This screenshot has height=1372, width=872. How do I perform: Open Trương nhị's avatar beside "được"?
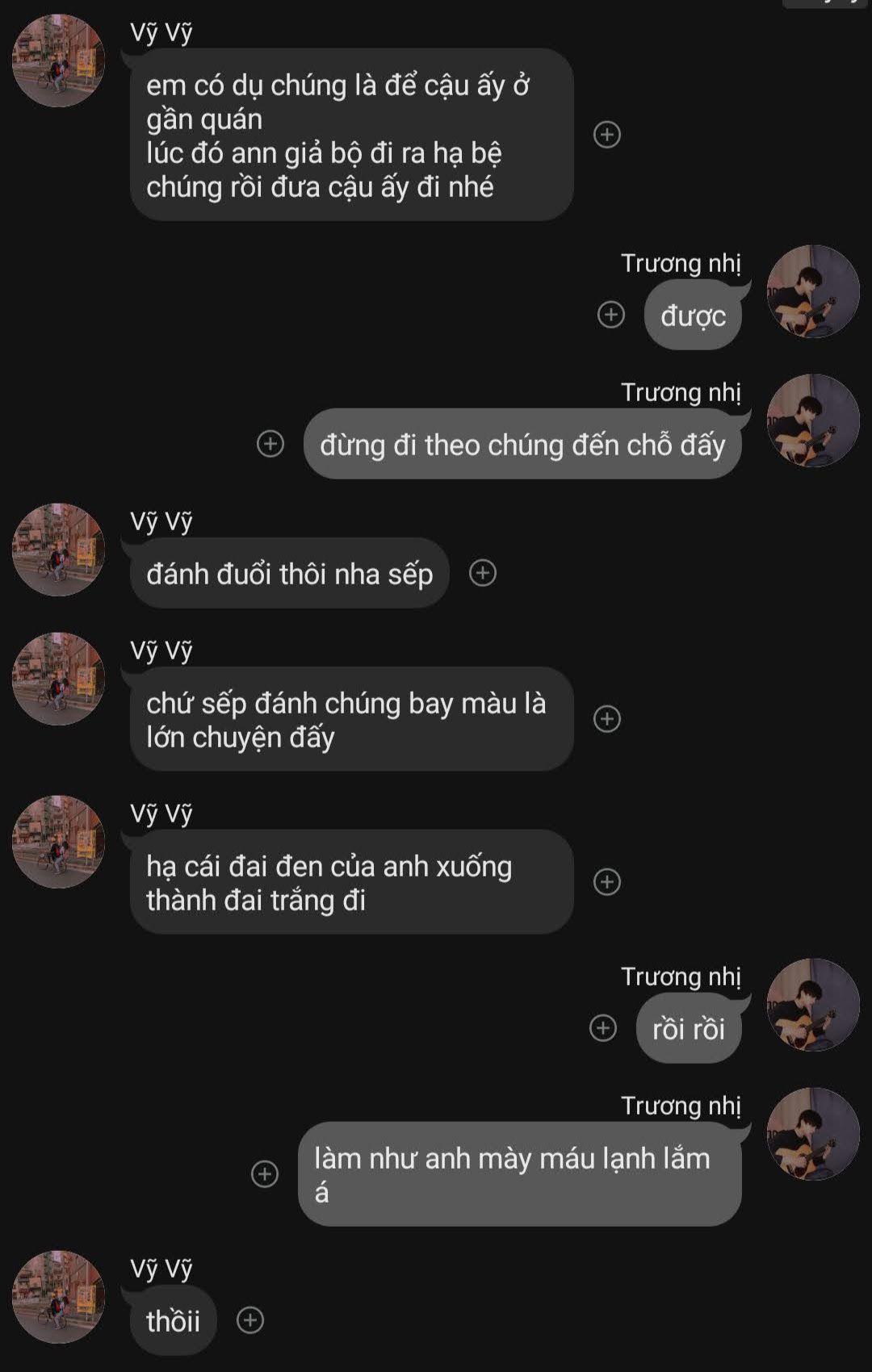[x=812, y=291]
